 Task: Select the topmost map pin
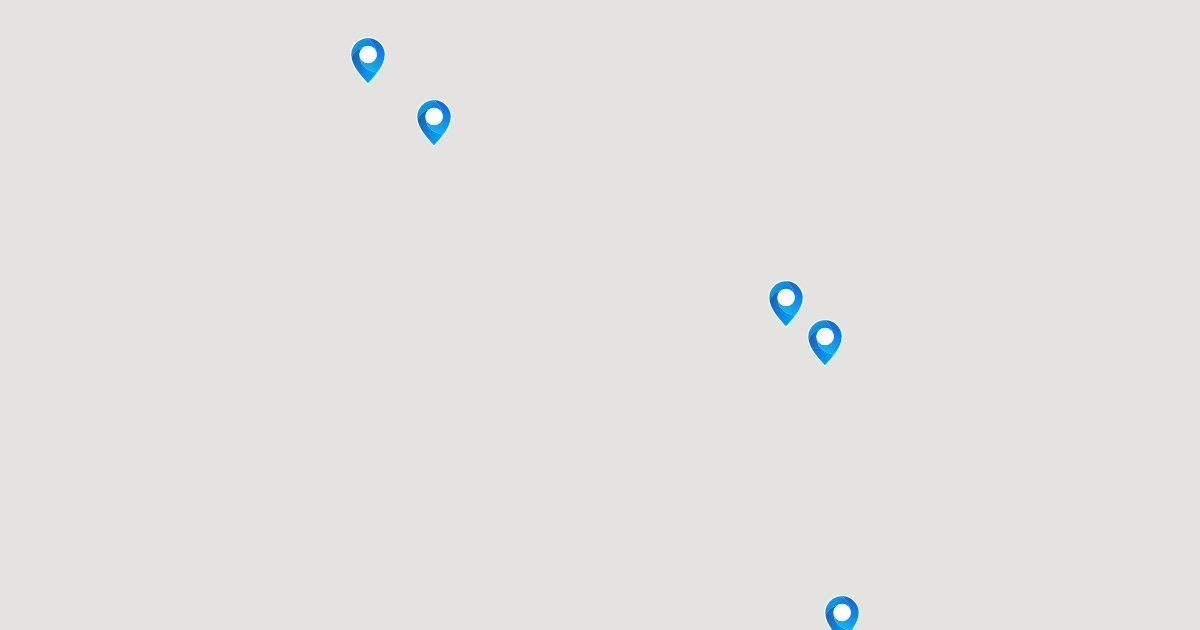(x=368, y=58)
